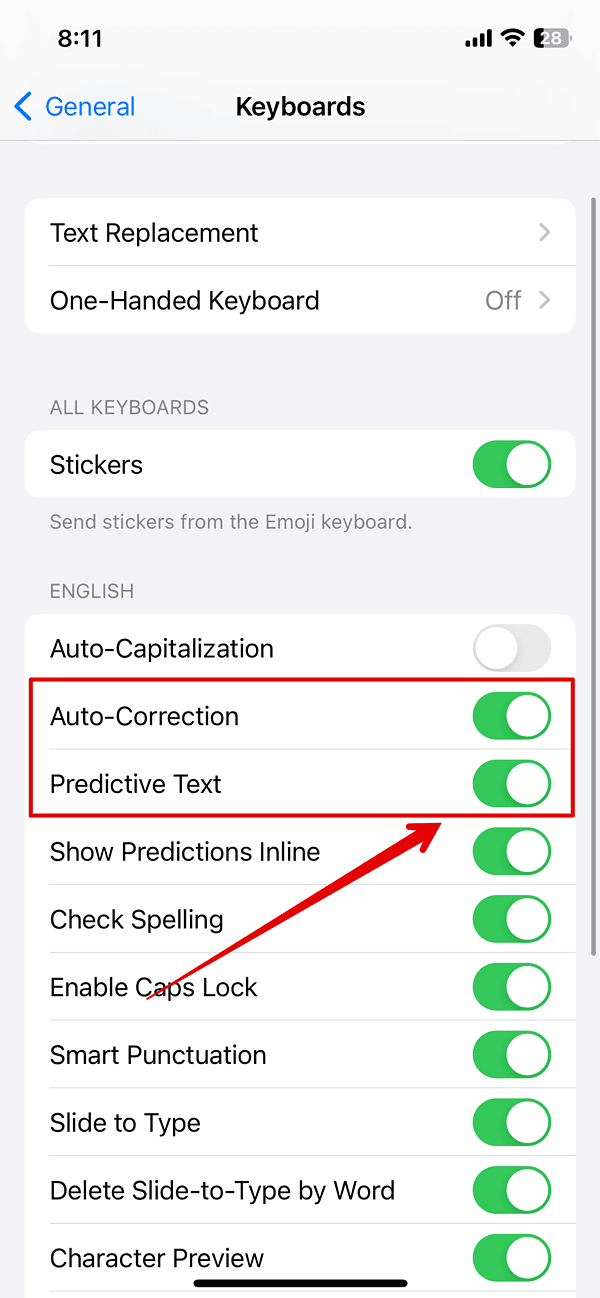This screenshot has width=600, height=1298.
Task: Open Text Replacement settings
Action: coord(300,233)
